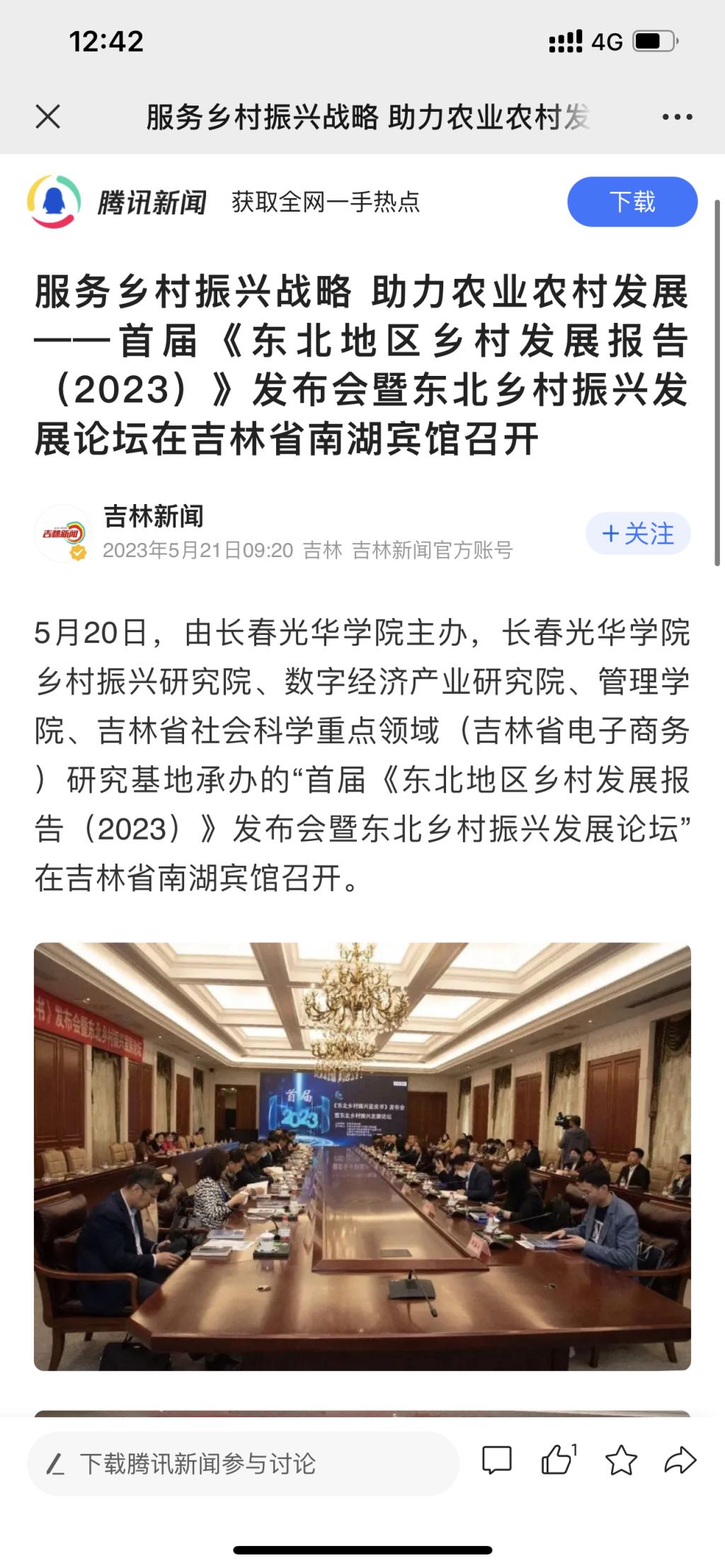This screenshot has width=725, height=1568.
Task: Follow 吉林新闻 with the 关注 button
Action: 638,533
